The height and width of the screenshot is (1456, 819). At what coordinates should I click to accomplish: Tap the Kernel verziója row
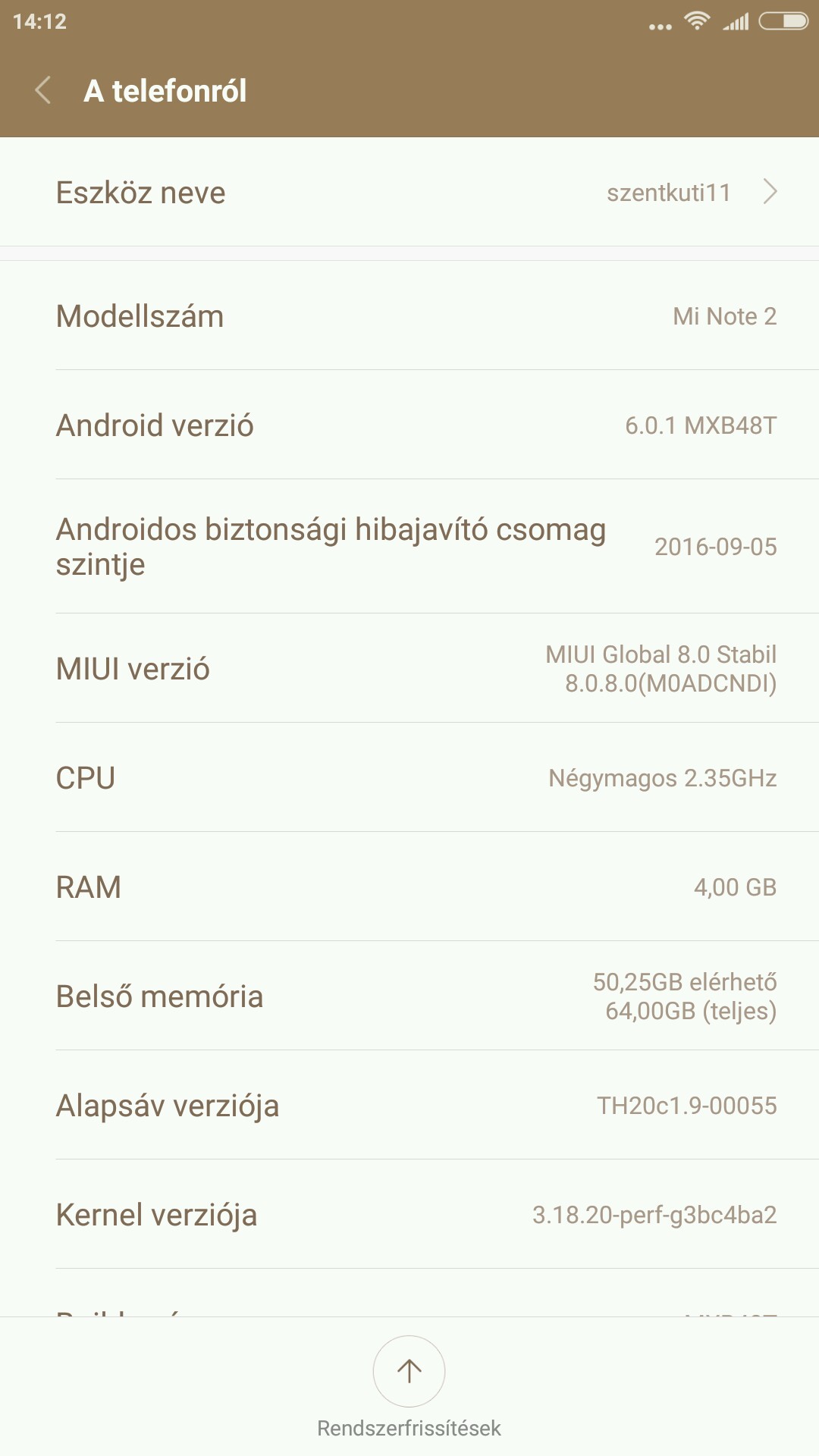click(x=409, y=1214)
